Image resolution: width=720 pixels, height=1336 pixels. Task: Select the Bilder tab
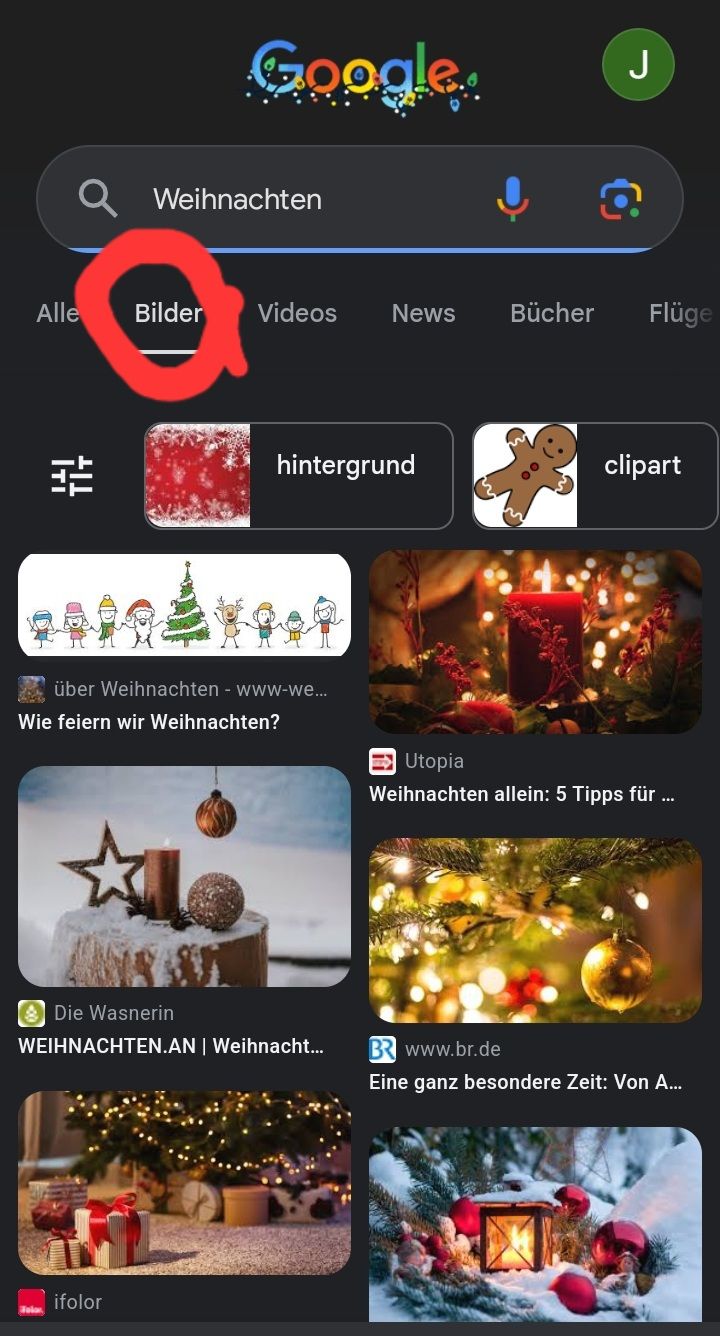(x=168, y=313)
